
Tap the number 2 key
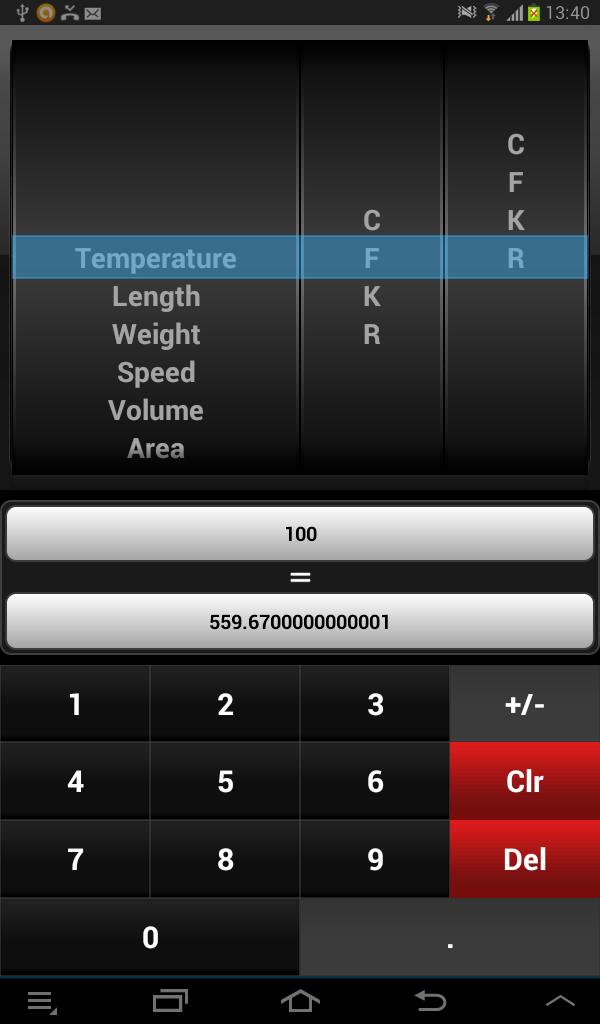tap(225, 705)
